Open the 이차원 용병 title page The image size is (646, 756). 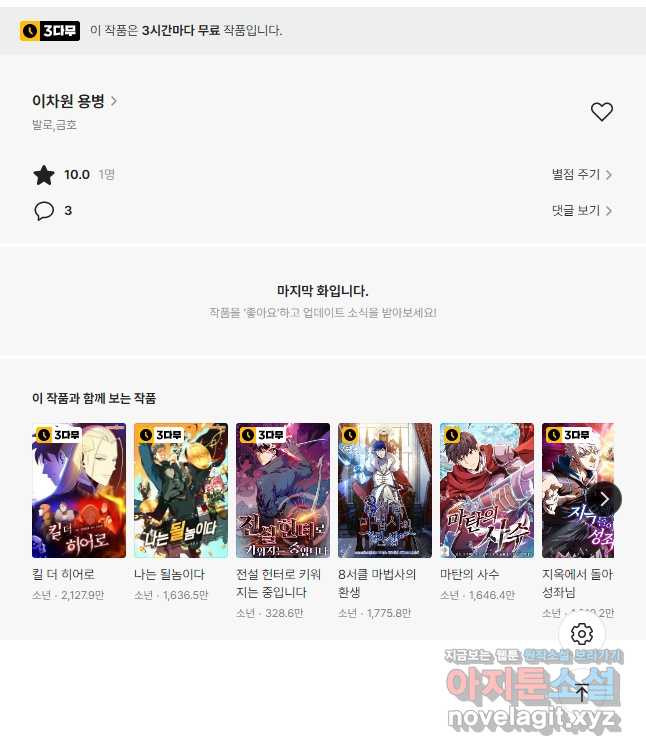pos(74,101)
